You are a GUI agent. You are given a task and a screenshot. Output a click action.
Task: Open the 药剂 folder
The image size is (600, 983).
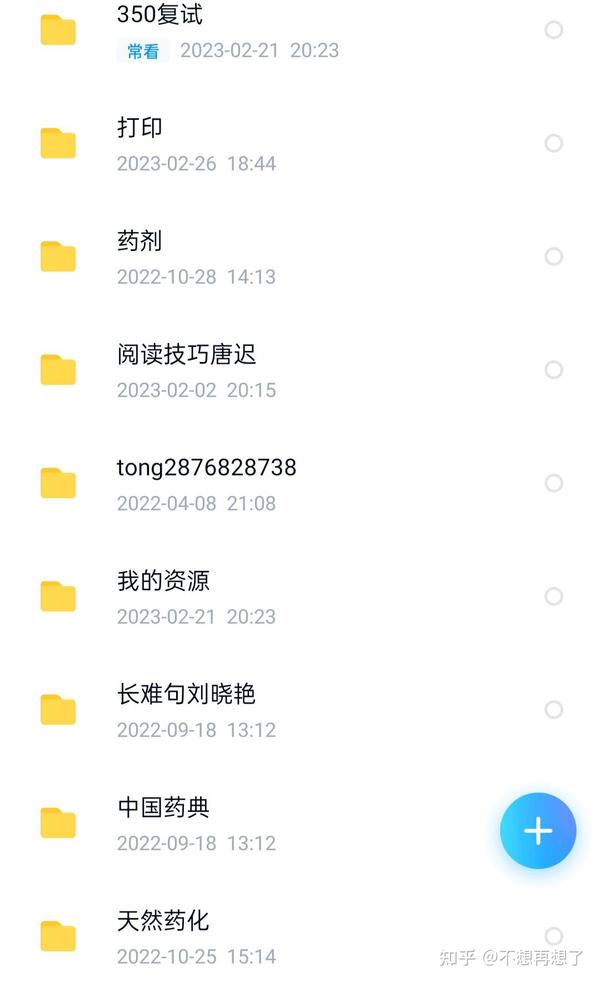[x=300, y=257]
